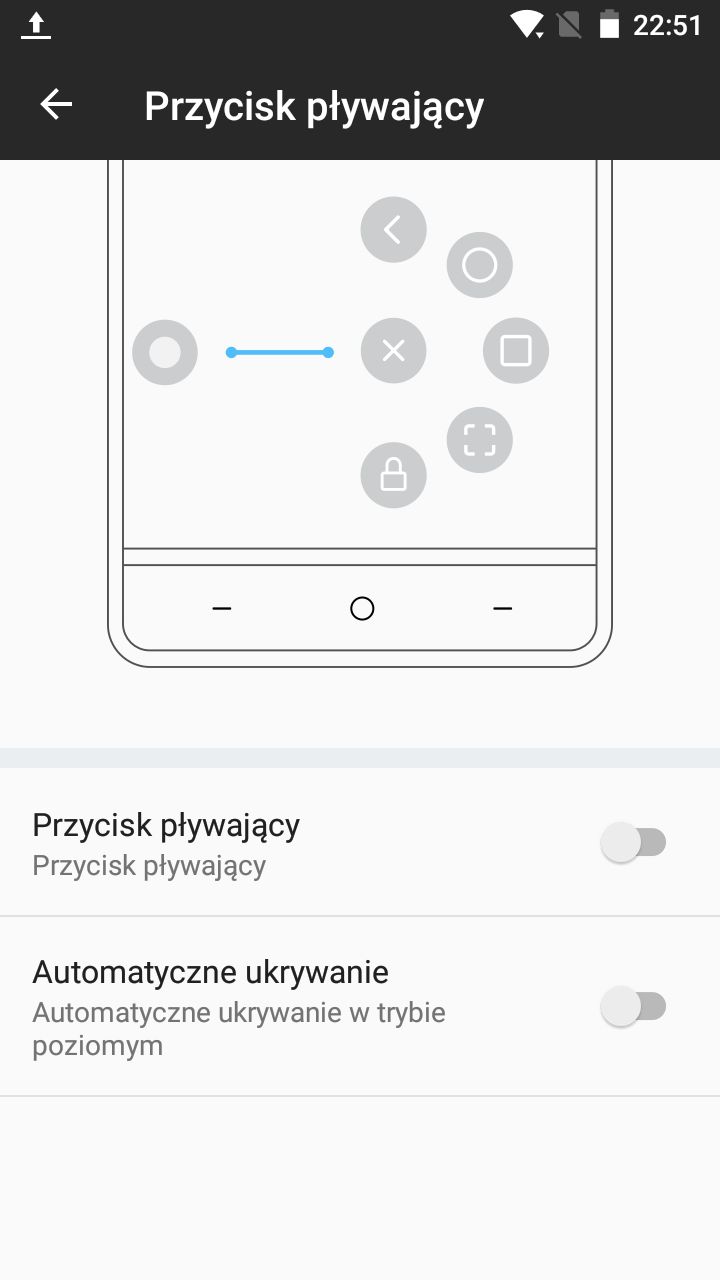Adjust the blue transparency slider in preview
Image resolution: width=720 pixels, height=1280 pixels.
[x=280, y=352]
